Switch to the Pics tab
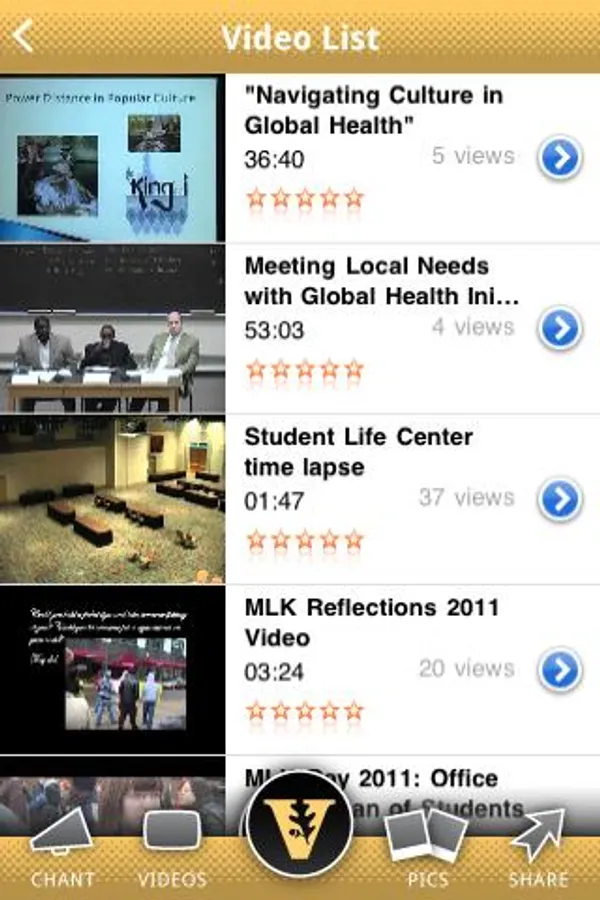This screenshot has width=600, height=900. click(x=427, y=849)
